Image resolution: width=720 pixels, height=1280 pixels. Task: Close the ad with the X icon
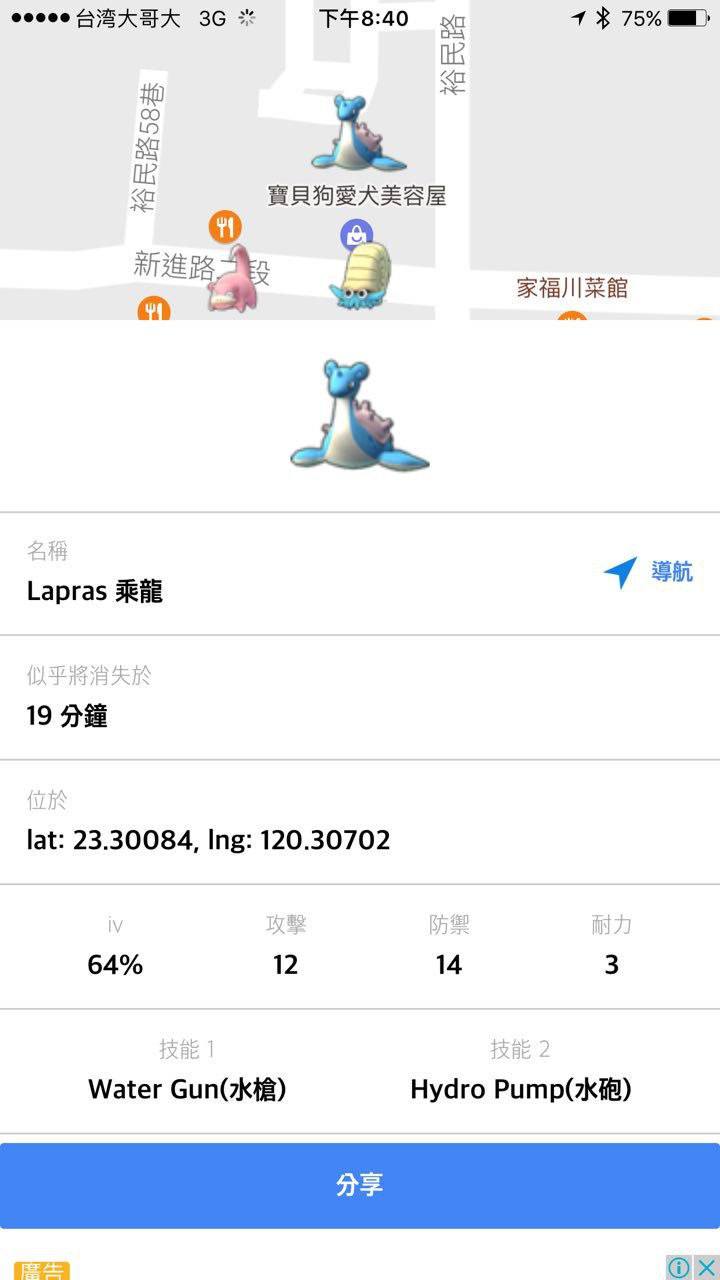click(x=706, y=1267)
